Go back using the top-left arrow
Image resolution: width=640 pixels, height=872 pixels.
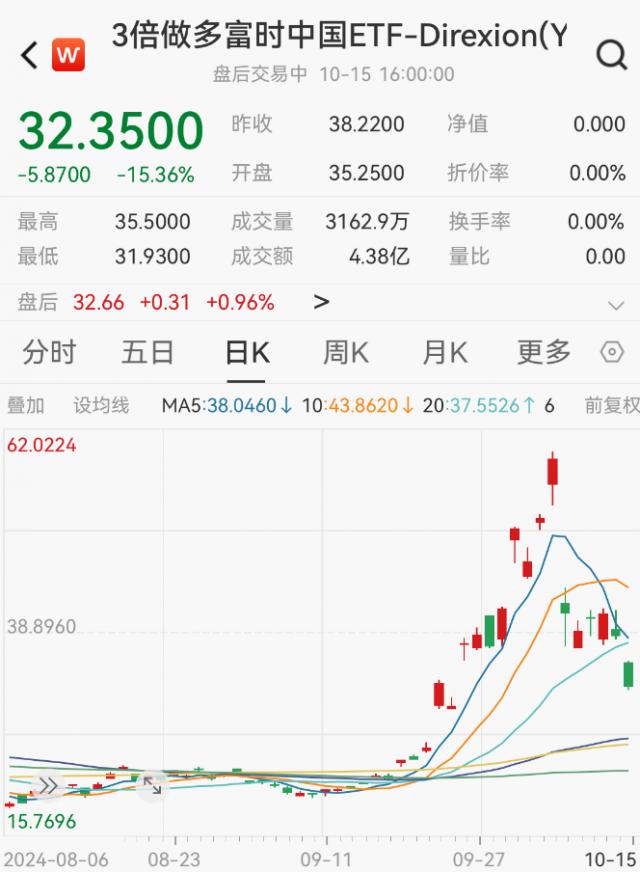point(28,55)
